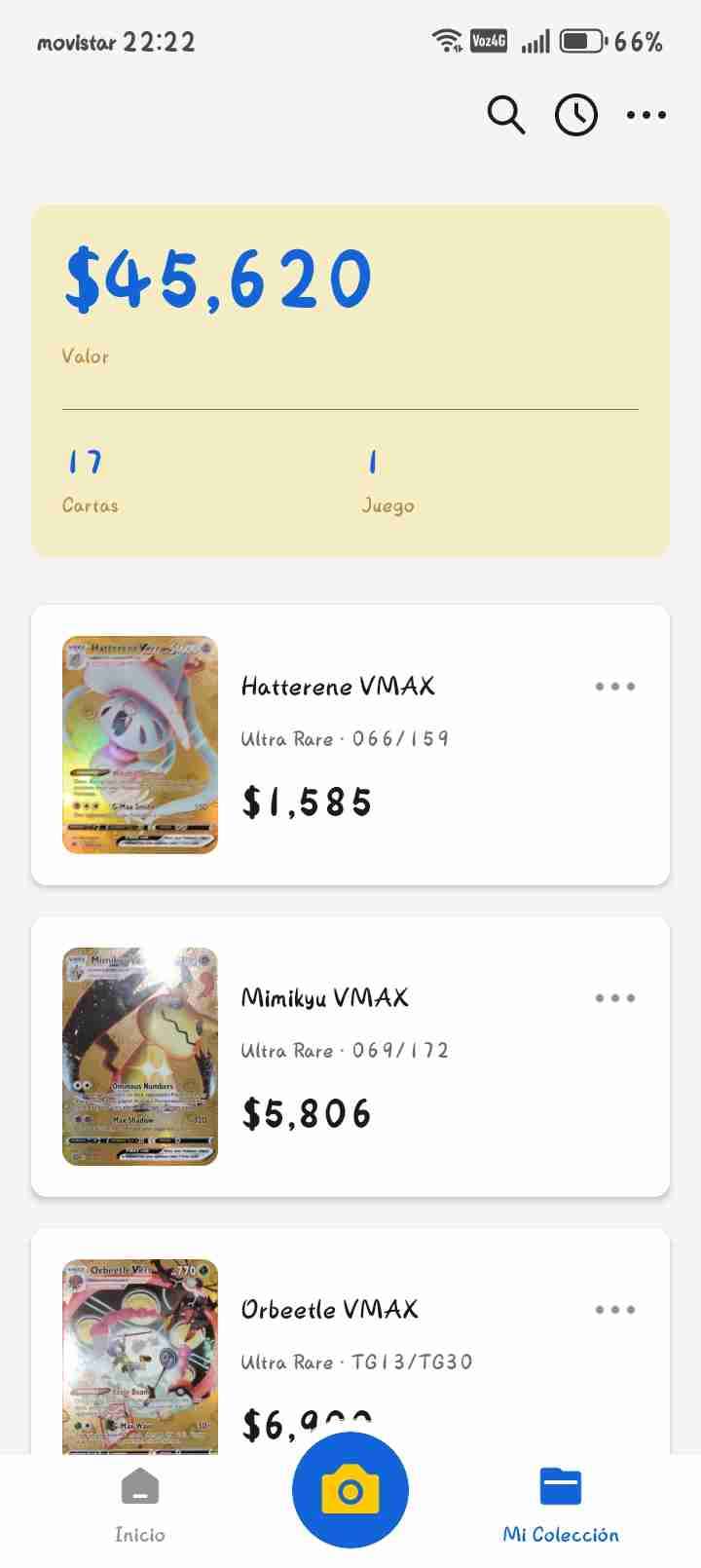View the total collection value $45,620
Screen dimensions: 701x1568
216,278
